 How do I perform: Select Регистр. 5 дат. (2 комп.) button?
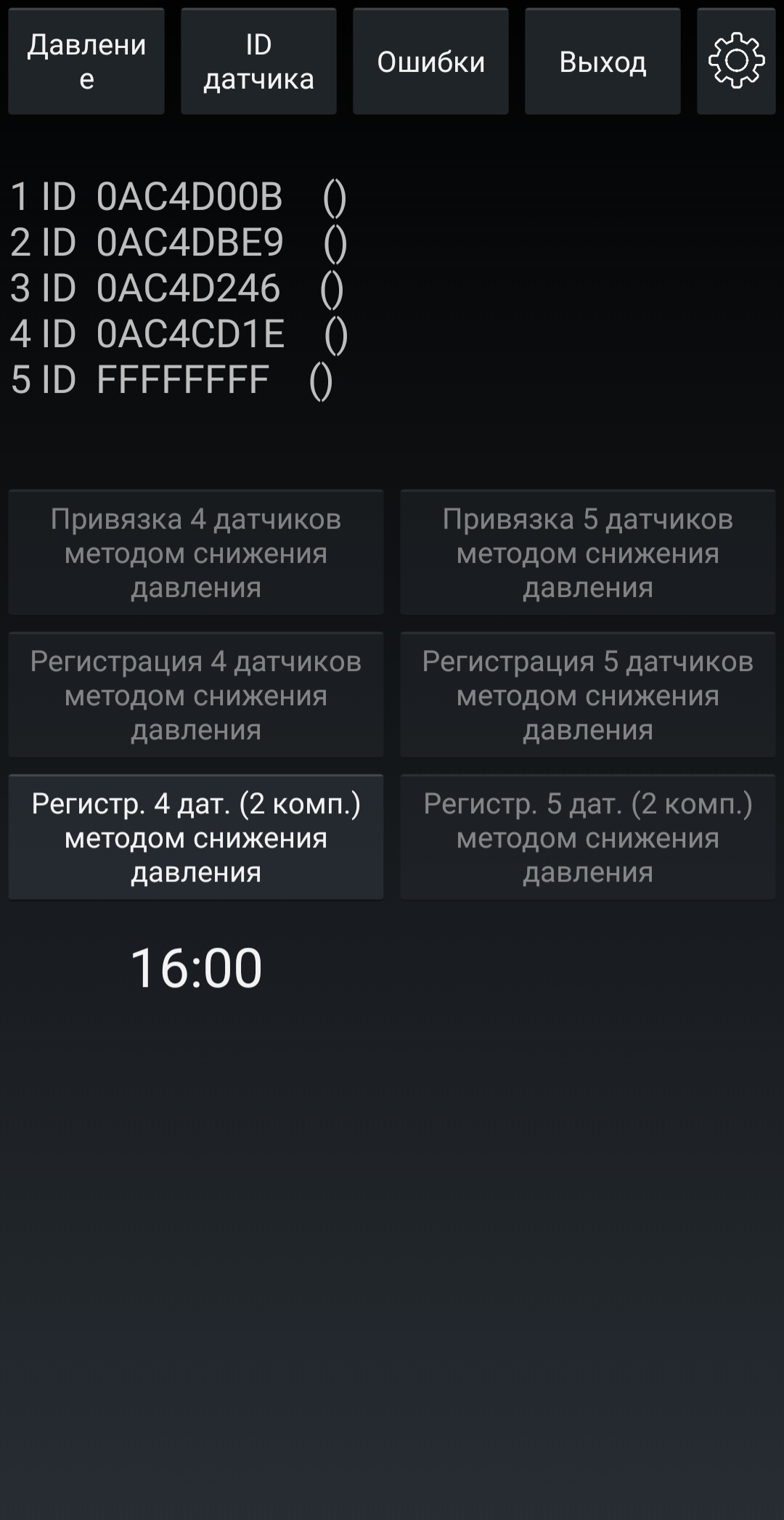pyautogui.click(x=588, y=837)
